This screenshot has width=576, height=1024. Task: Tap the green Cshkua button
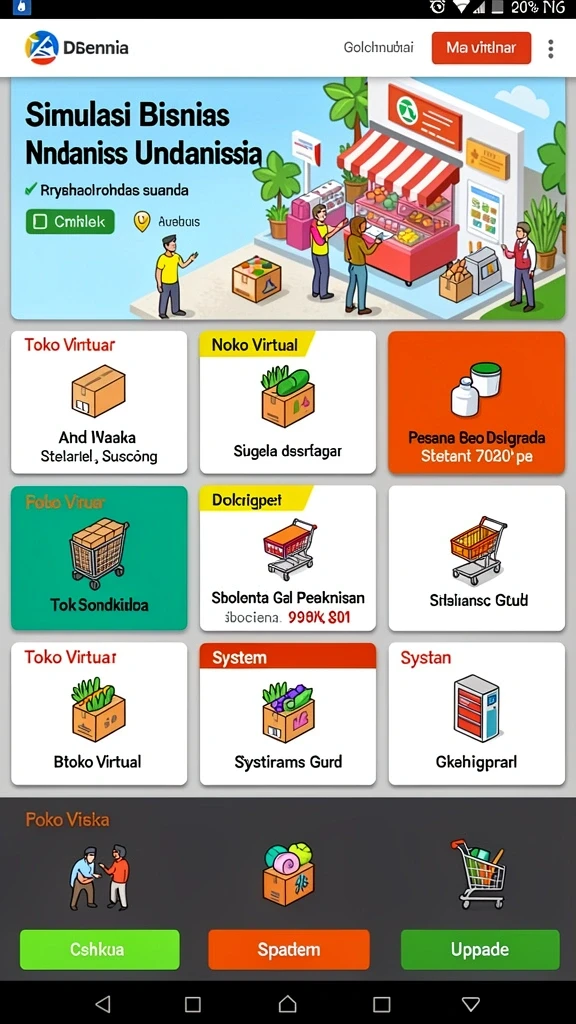coord(100,950)
